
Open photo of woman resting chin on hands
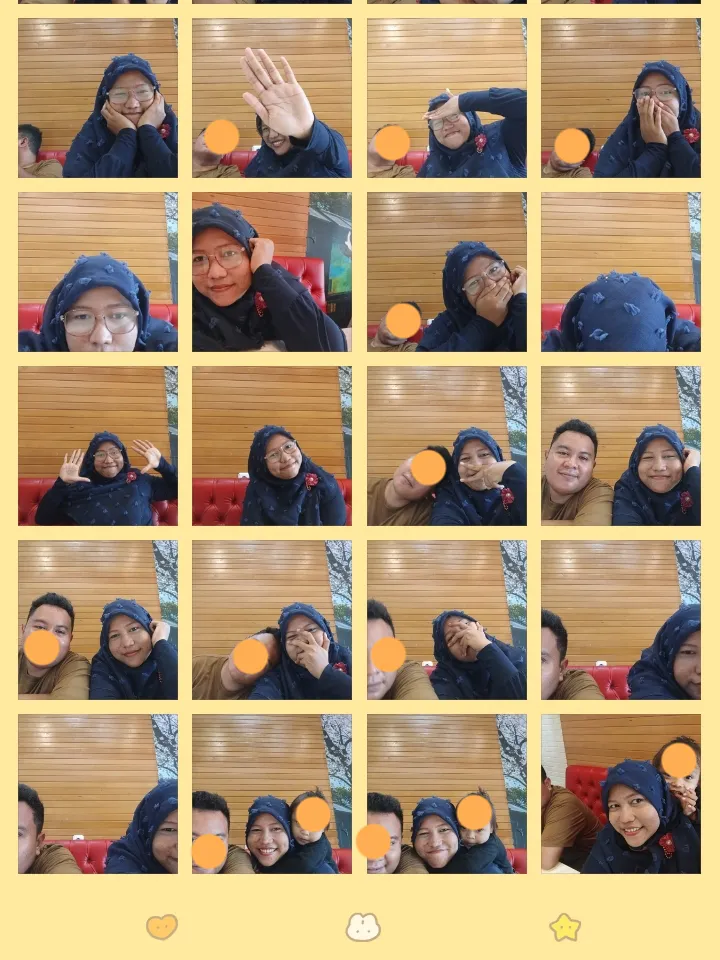pyautogui.click(x=98, y=98)
